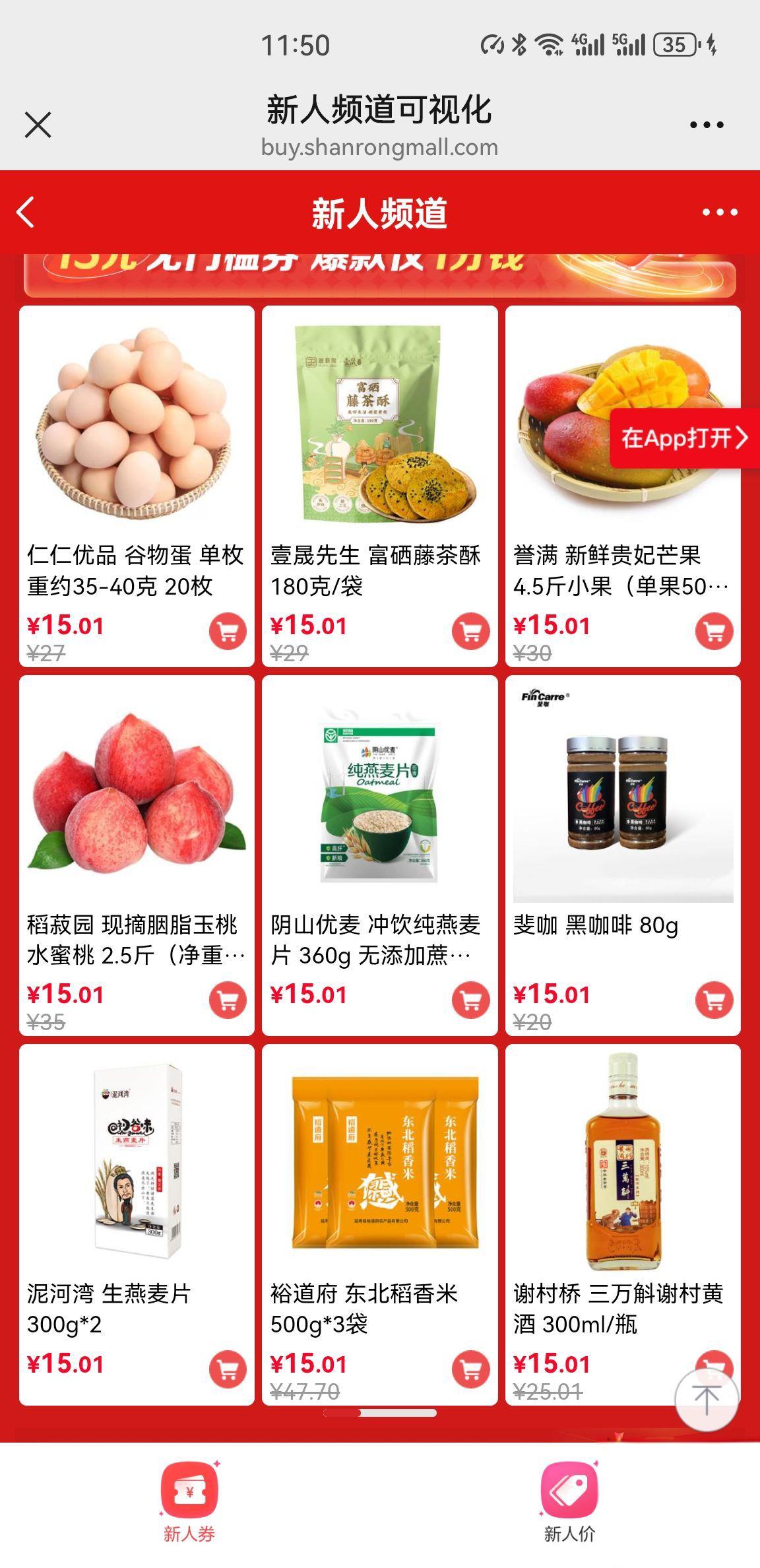Switch to the 新人券 tab
This screenshot has height=1568, width=760.
click(189, 1502)
